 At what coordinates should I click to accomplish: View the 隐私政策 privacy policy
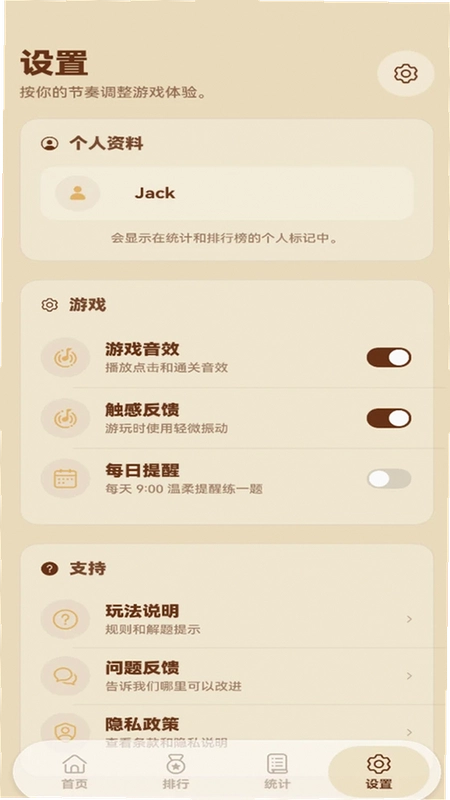[x=227, y=732]
